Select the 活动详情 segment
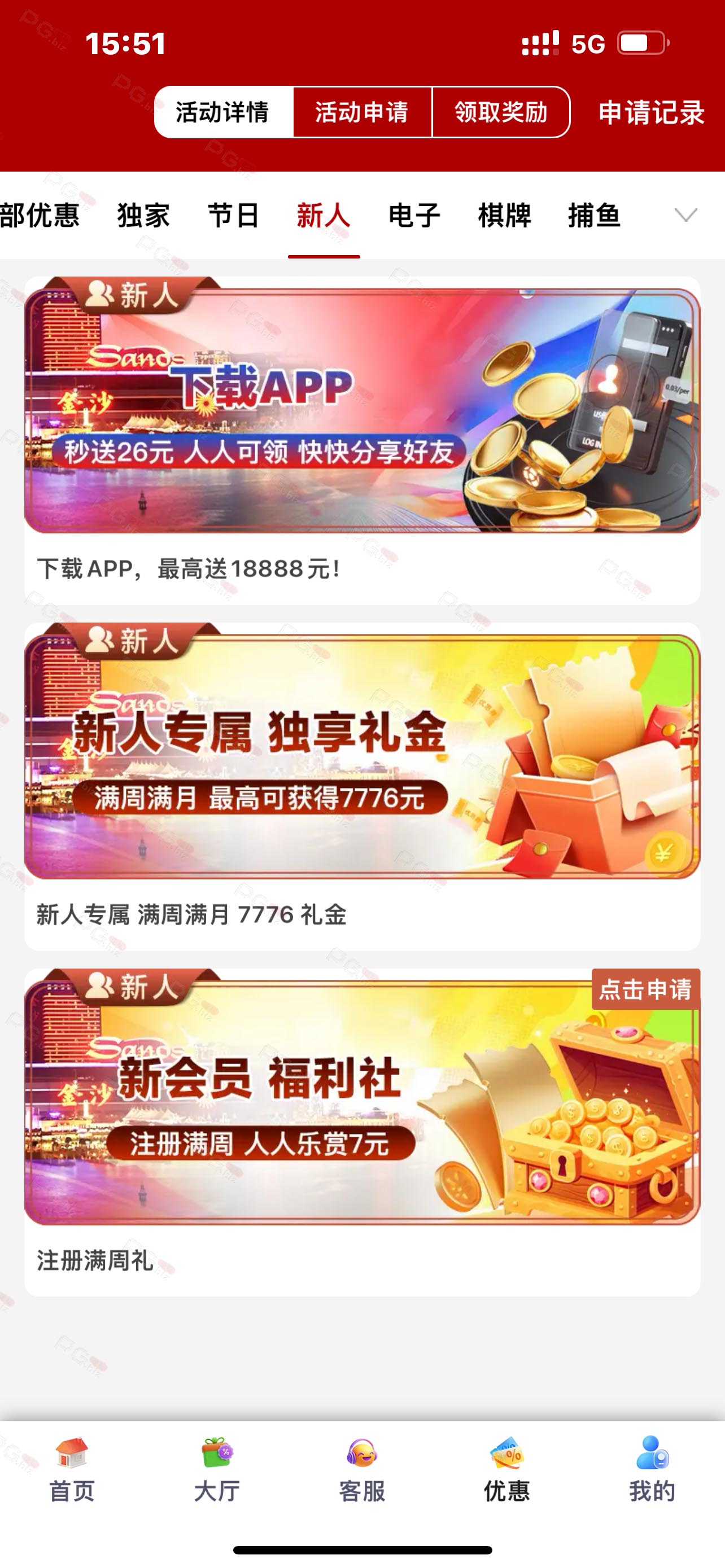725x1568 pixels. click(224, 112)
